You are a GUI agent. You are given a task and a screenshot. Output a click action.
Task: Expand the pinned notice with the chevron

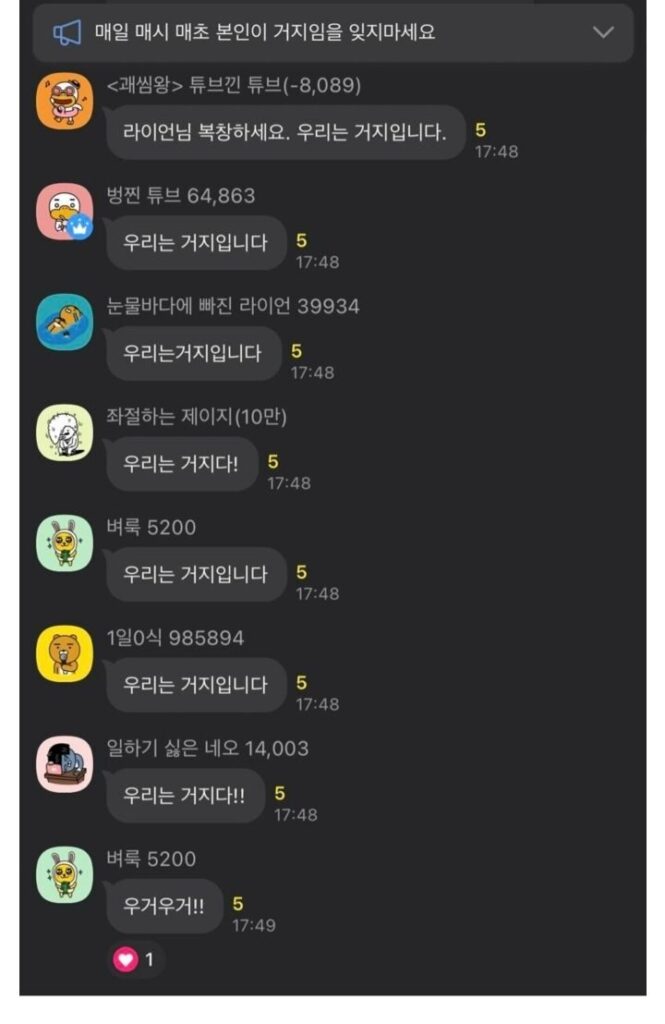click(x=603, y=33)
